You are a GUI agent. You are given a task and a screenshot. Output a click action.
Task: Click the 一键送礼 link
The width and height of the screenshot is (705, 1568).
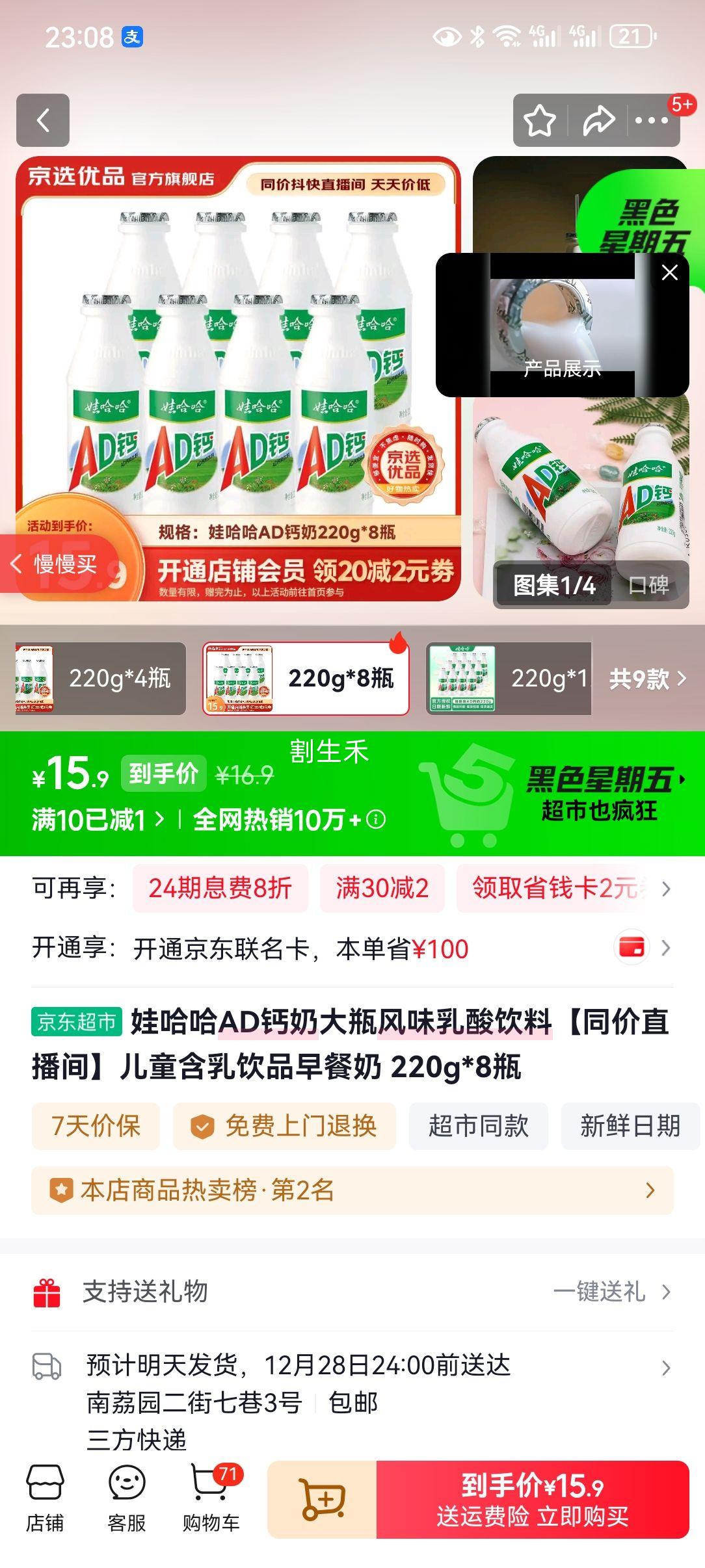point(602,1291)
